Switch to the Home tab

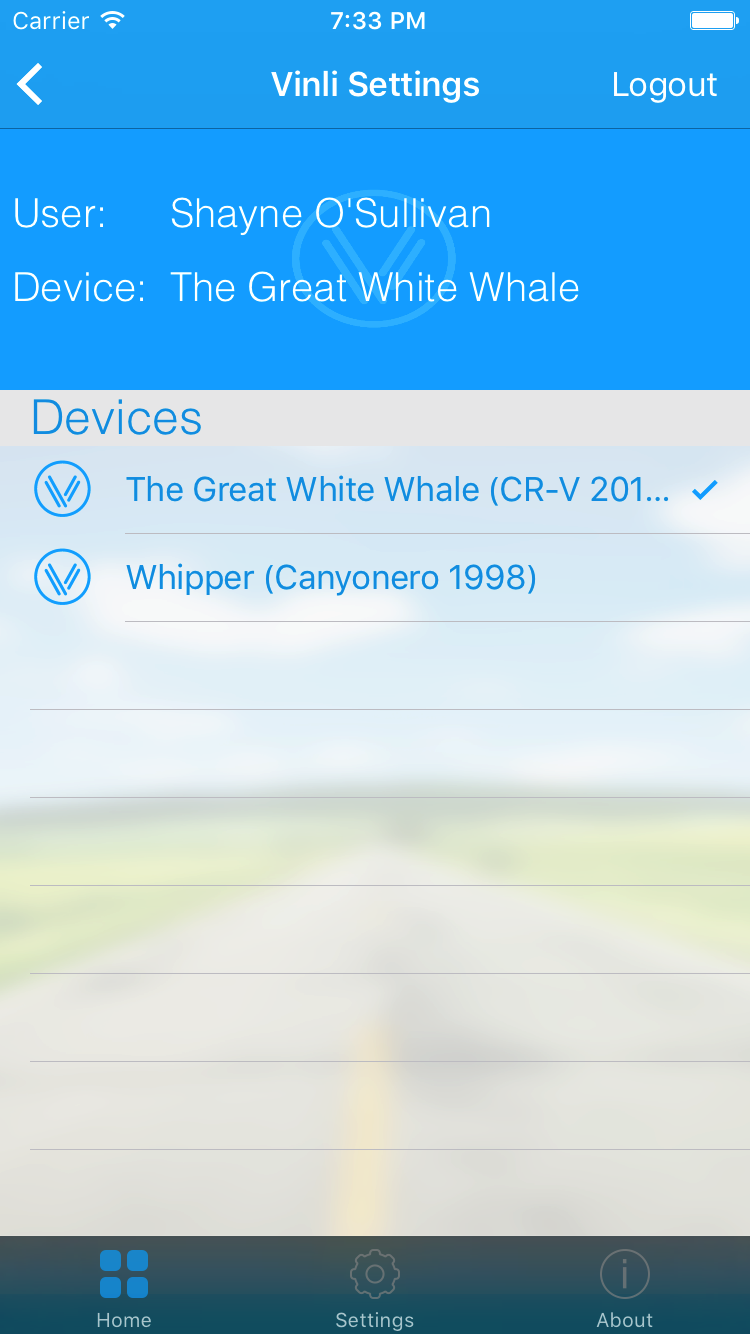click(x=124, y=1288)
